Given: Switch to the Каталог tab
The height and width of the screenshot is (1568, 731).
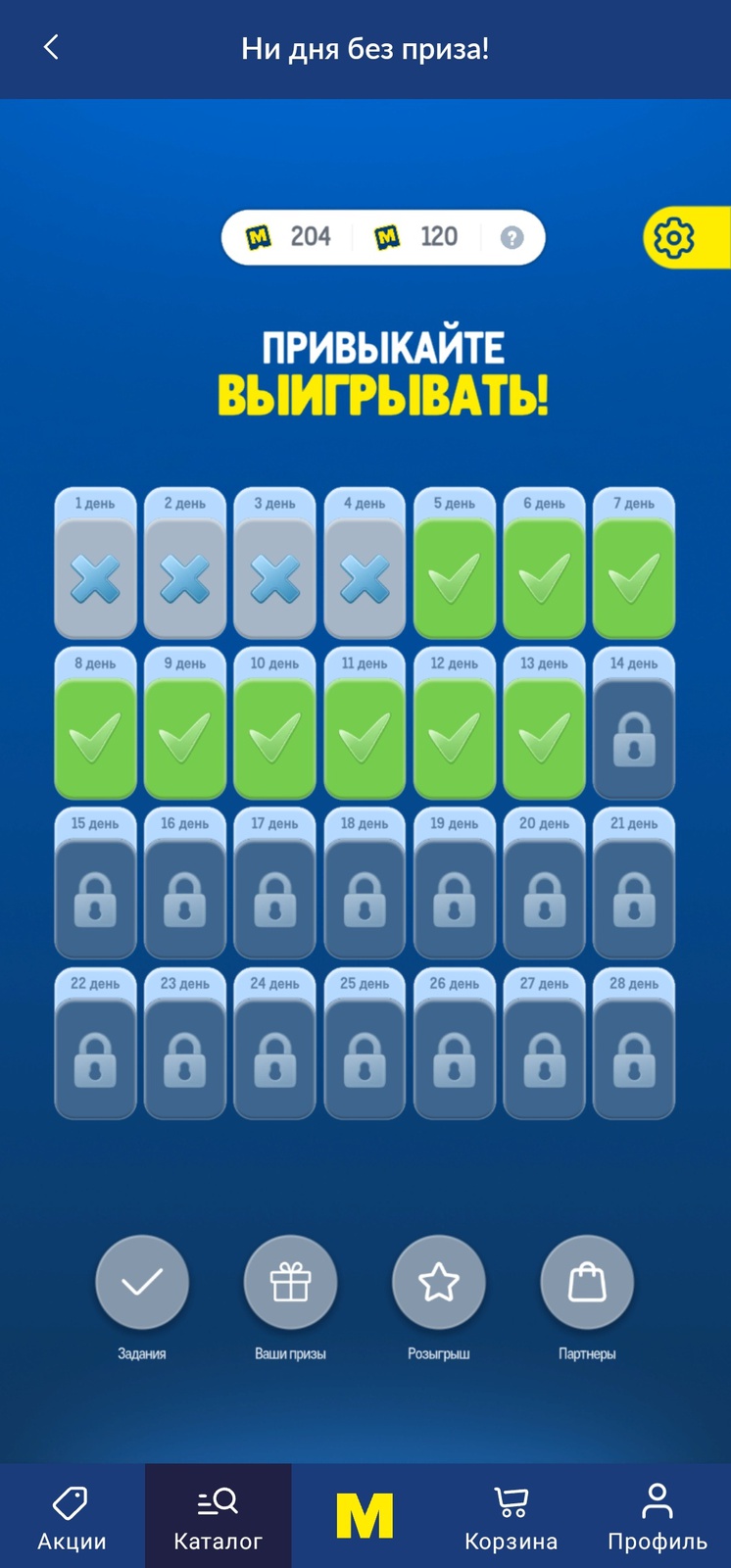Looking at the screenshot, I should 218,1517.
